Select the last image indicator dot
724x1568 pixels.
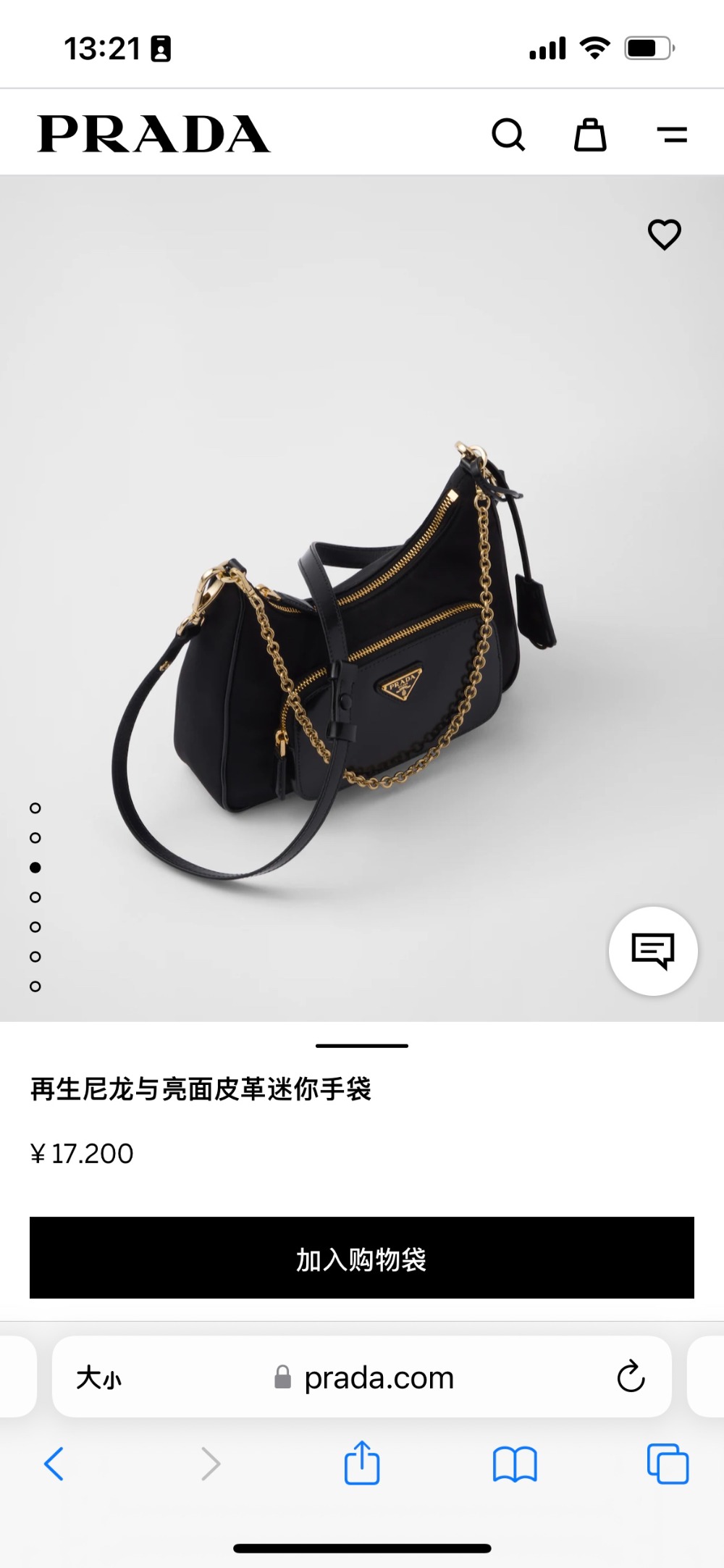(35, 986)
